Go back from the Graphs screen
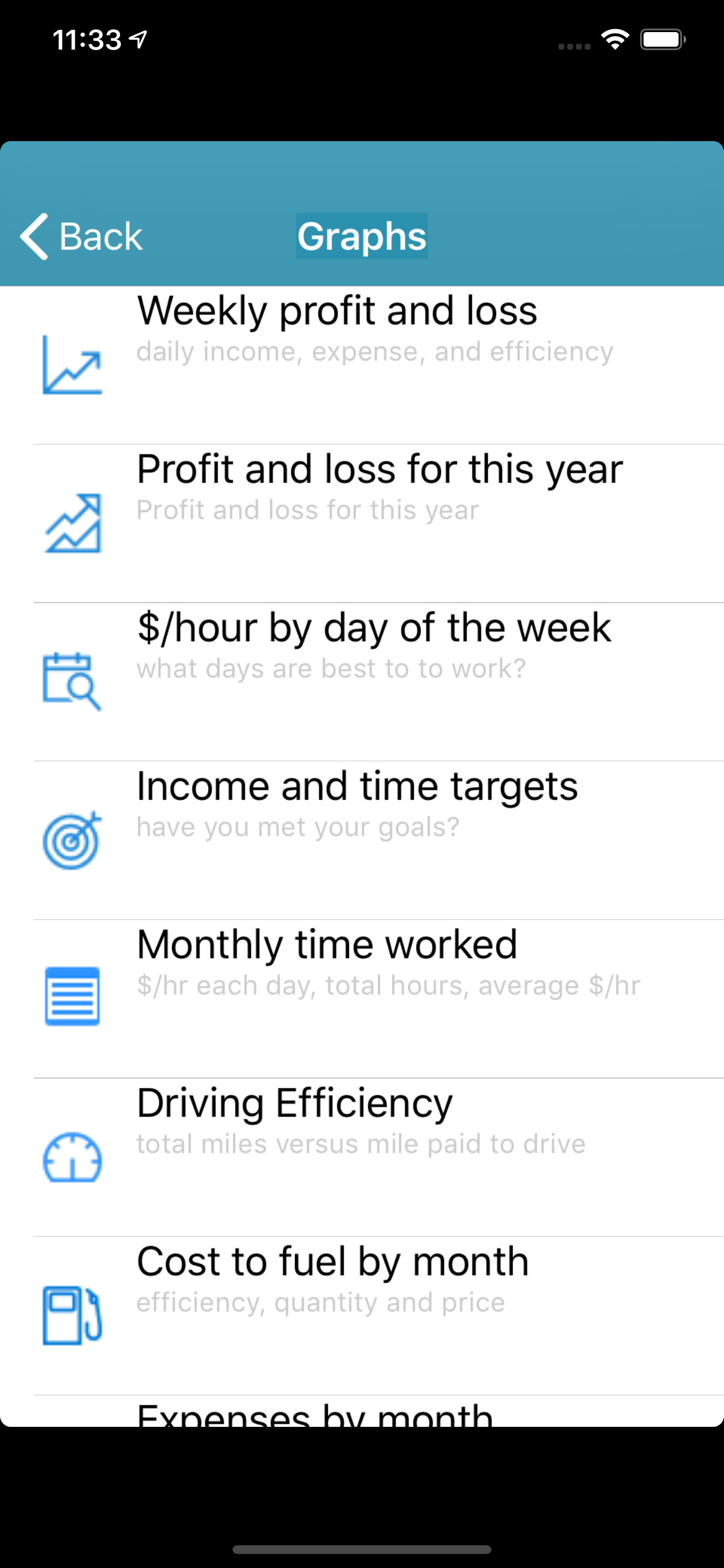The image size is (724, 1568). click(x=82, y=236)
